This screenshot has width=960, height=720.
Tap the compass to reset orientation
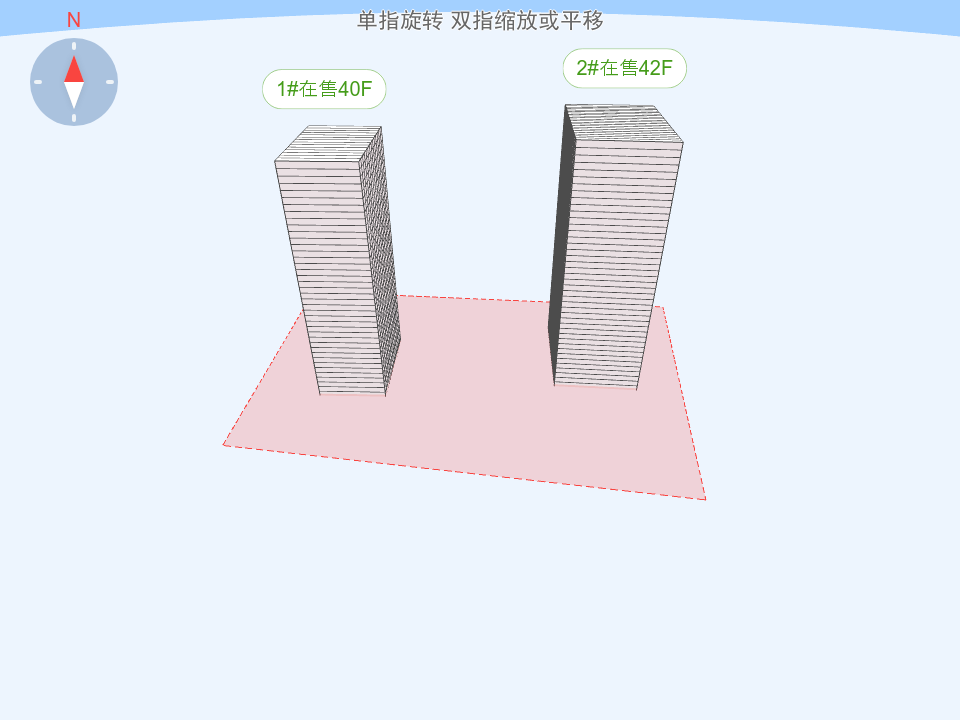pyautogui.click(x=74, y=82)
